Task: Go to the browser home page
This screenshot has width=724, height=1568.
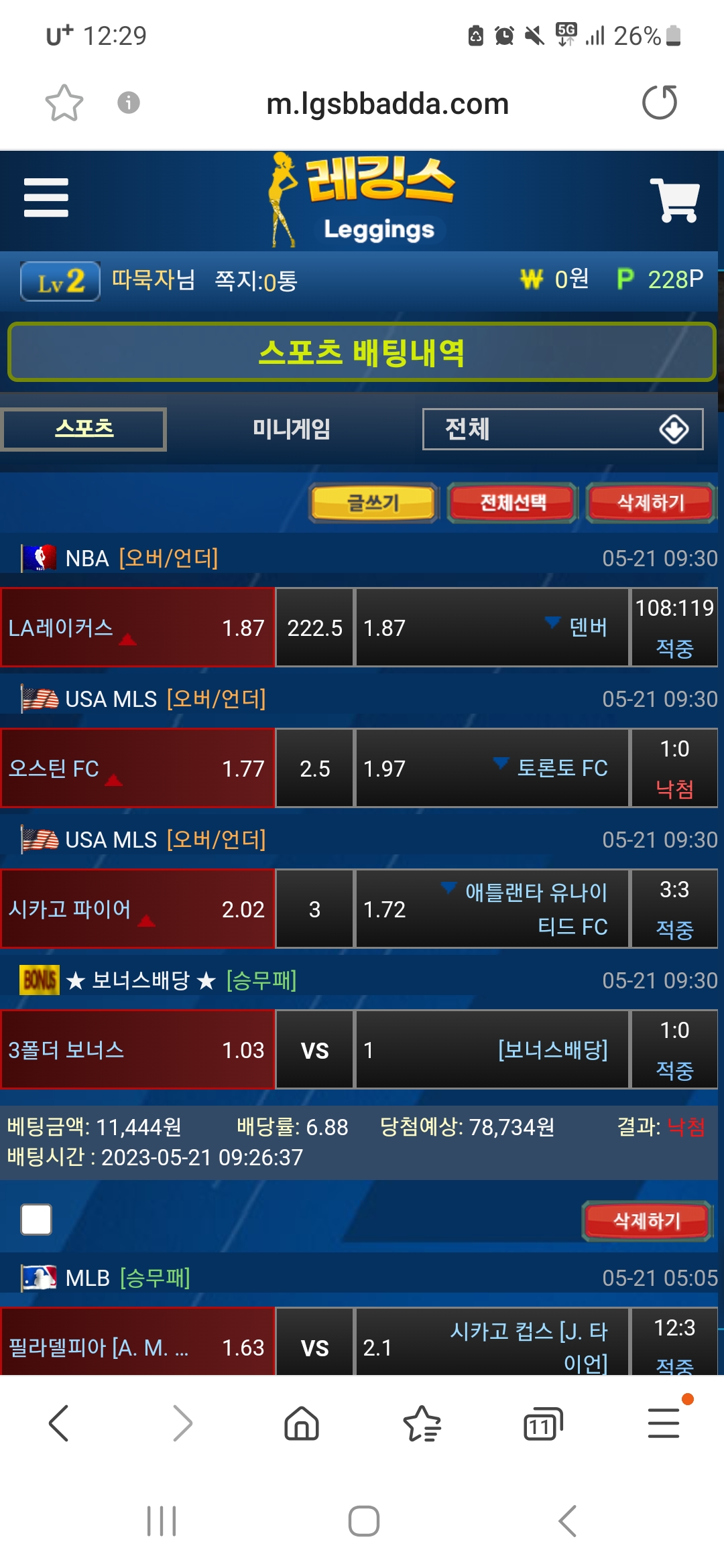Action: click(302, 1423)
